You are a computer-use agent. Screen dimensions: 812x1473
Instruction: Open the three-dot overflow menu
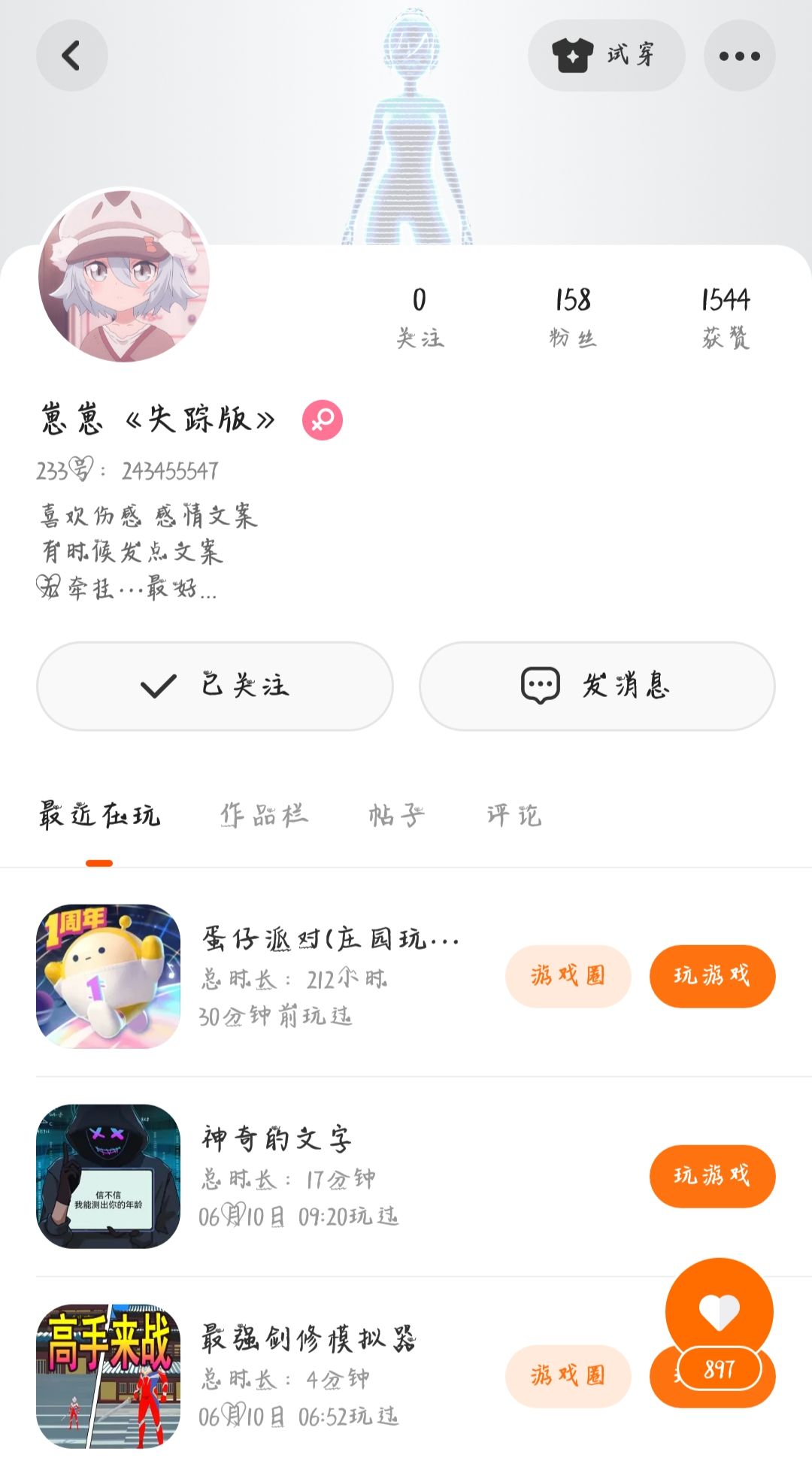[739, 56]
